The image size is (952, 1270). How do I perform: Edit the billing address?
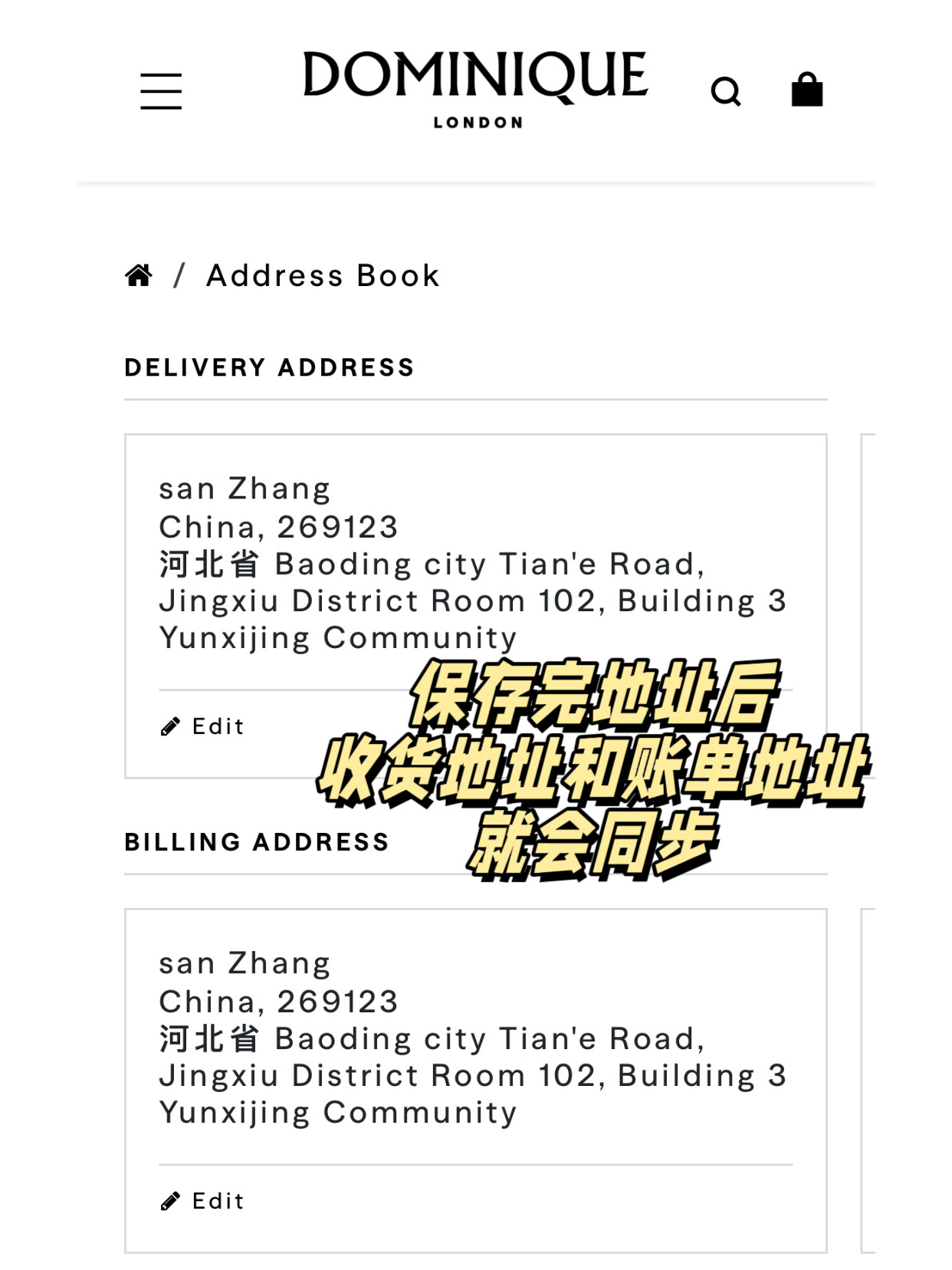point(203,1201)
